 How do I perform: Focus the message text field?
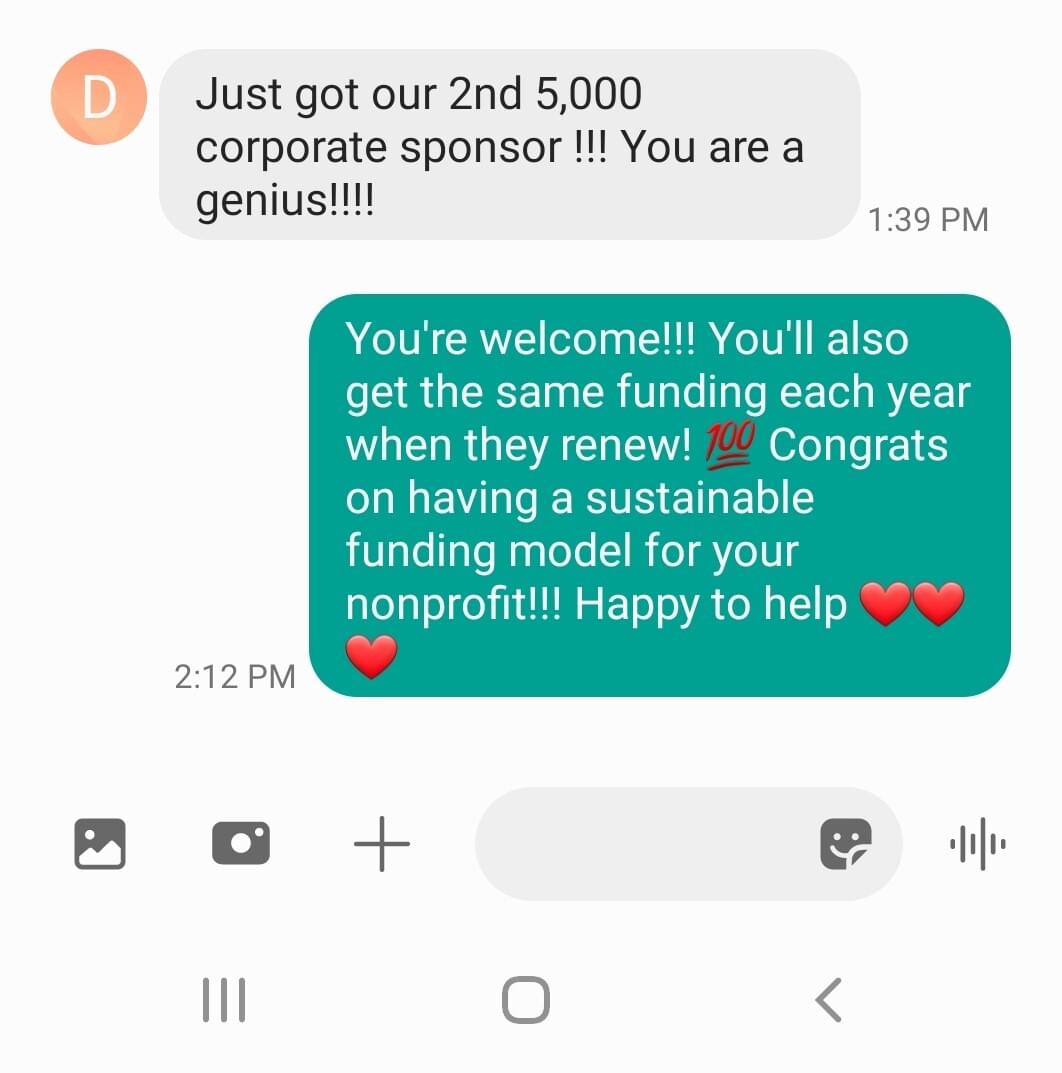point(640,844)
